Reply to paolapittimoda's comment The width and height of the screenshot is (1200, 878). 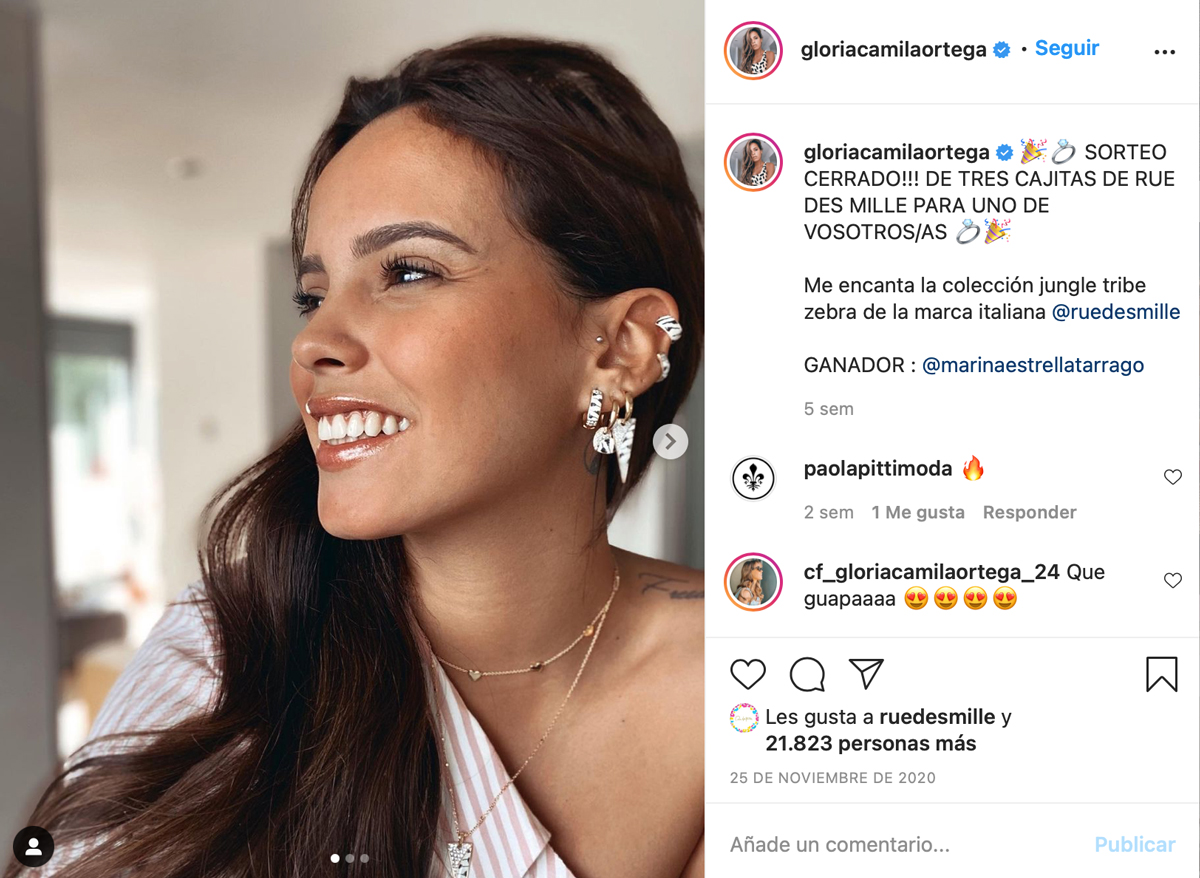1029,512
